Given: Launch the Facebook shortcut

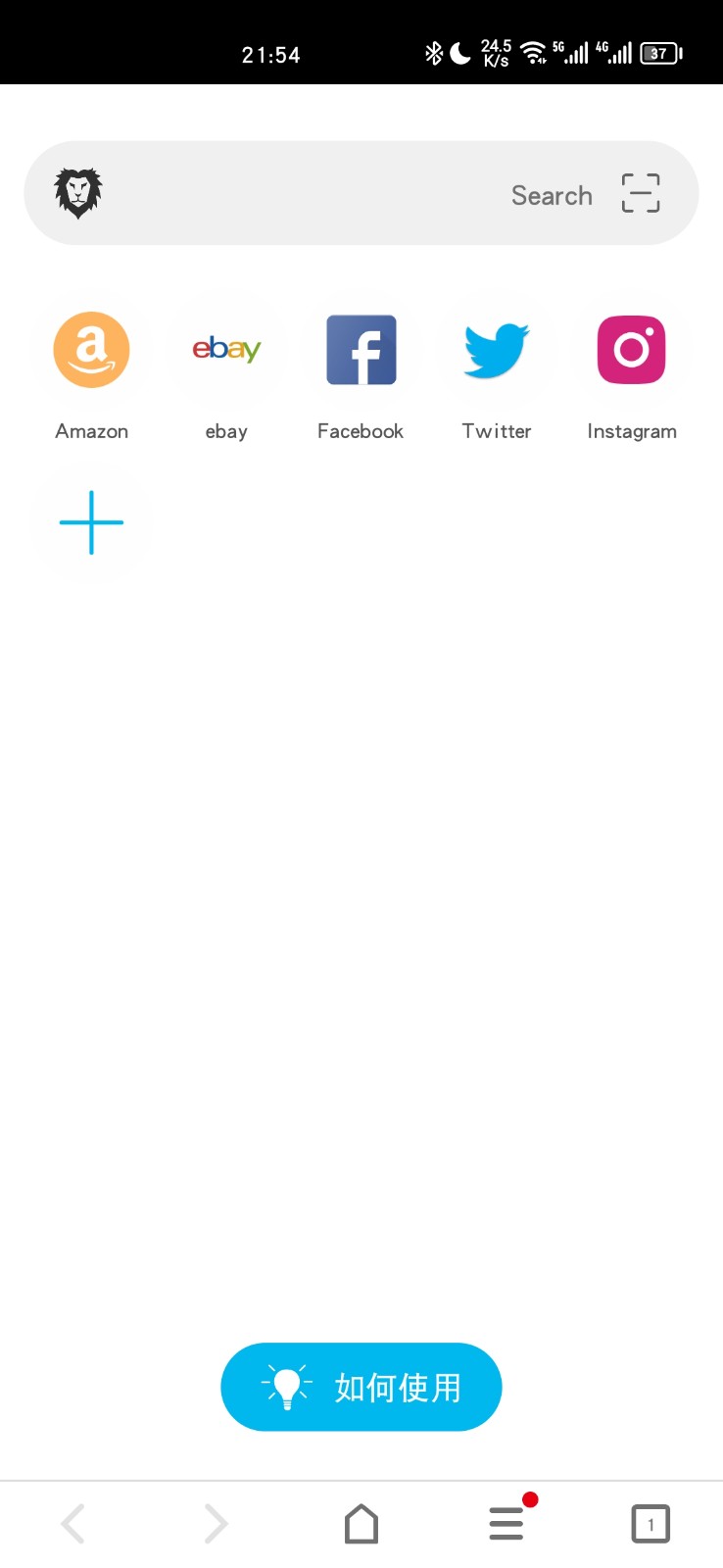Looking at the screenshot, I should click(x=361, y=351).
